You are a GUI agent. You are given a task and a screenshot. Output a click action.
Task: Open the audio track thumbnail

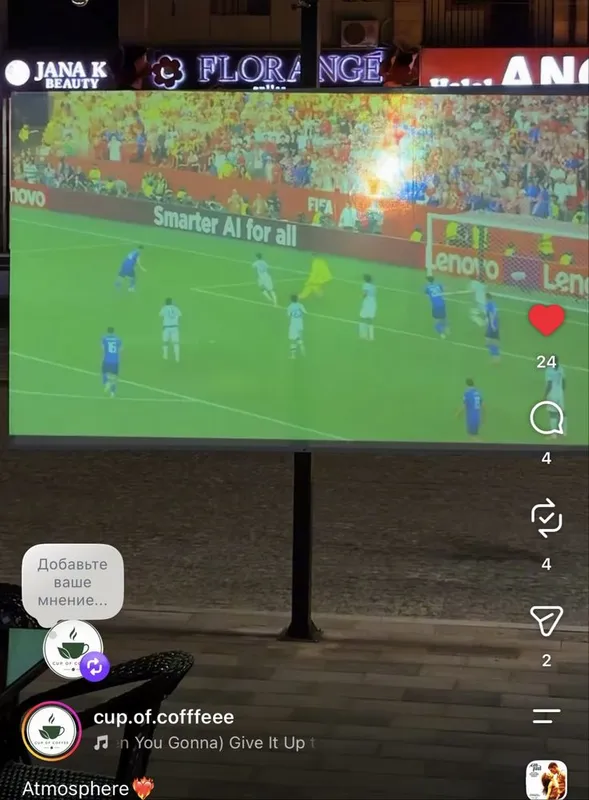tap(546, 780)
